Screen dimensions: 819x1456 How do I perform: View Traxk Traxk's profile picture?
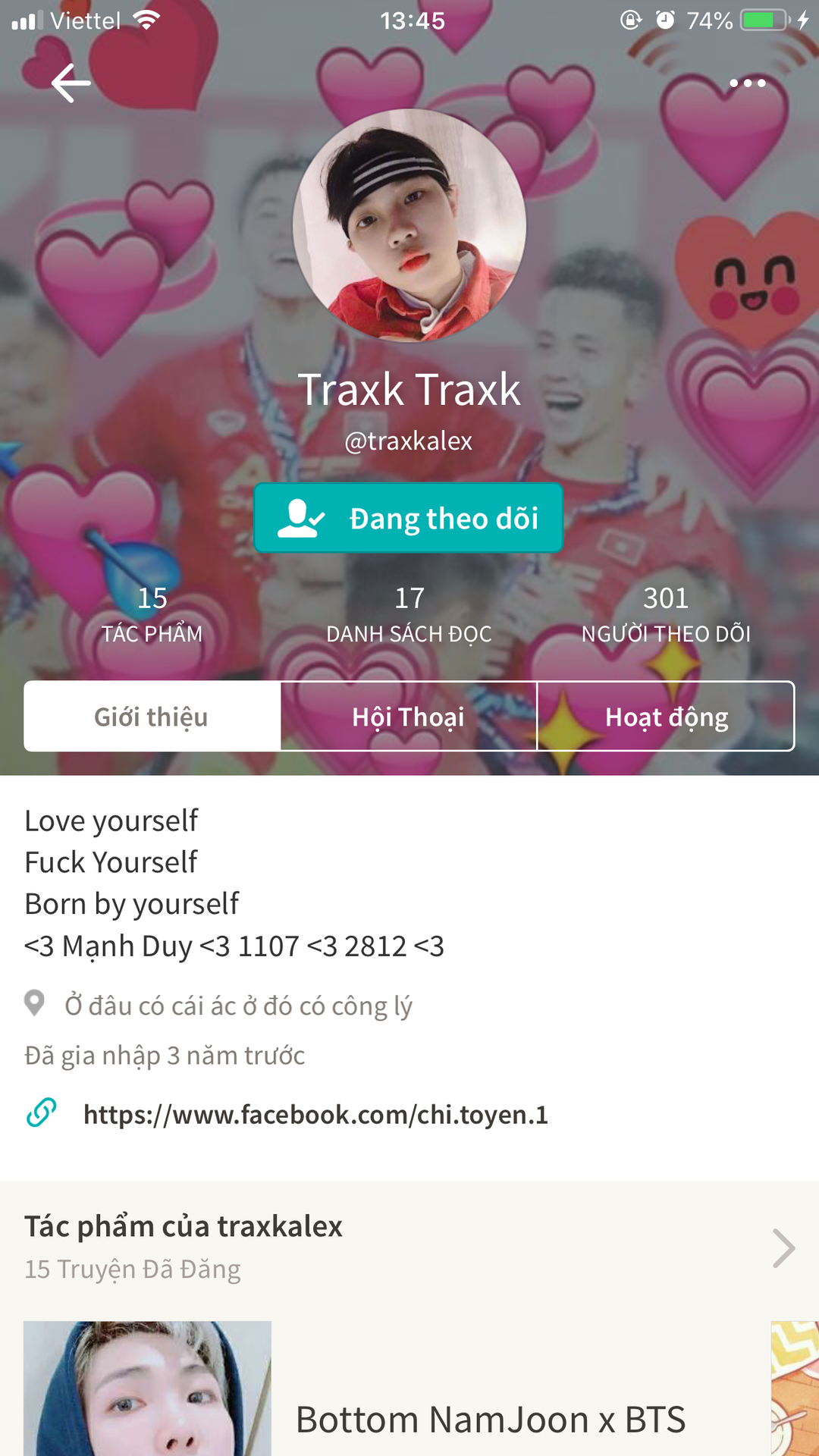pyautogui.click(x=409, y=225)
